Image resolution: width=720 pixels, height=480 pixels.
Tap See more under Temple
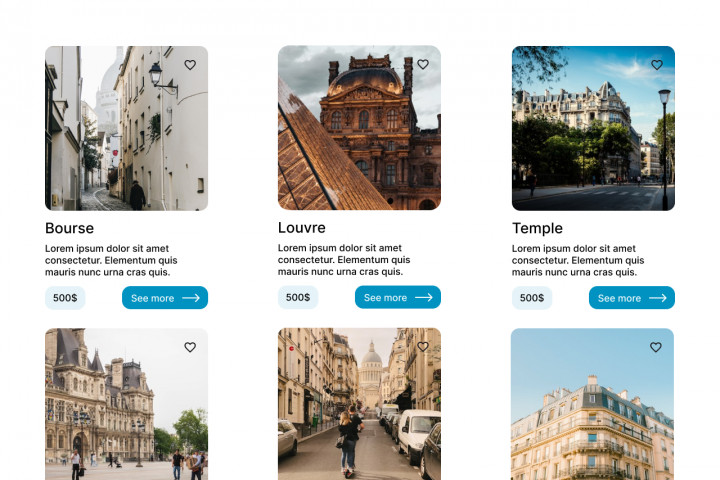point(632,298)
